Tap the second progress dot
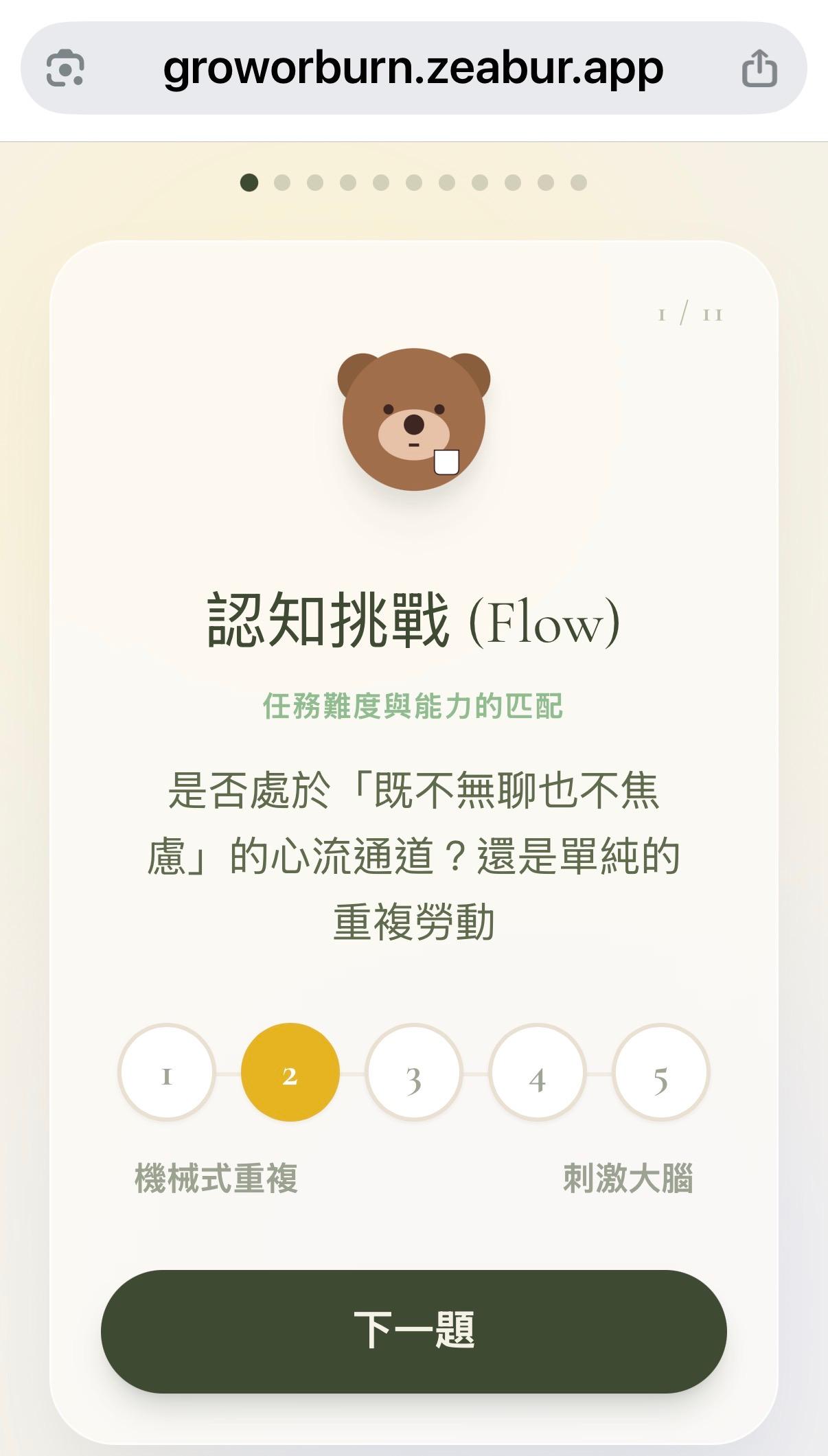Screen dimensions: 828x1456 pos(281,183)
